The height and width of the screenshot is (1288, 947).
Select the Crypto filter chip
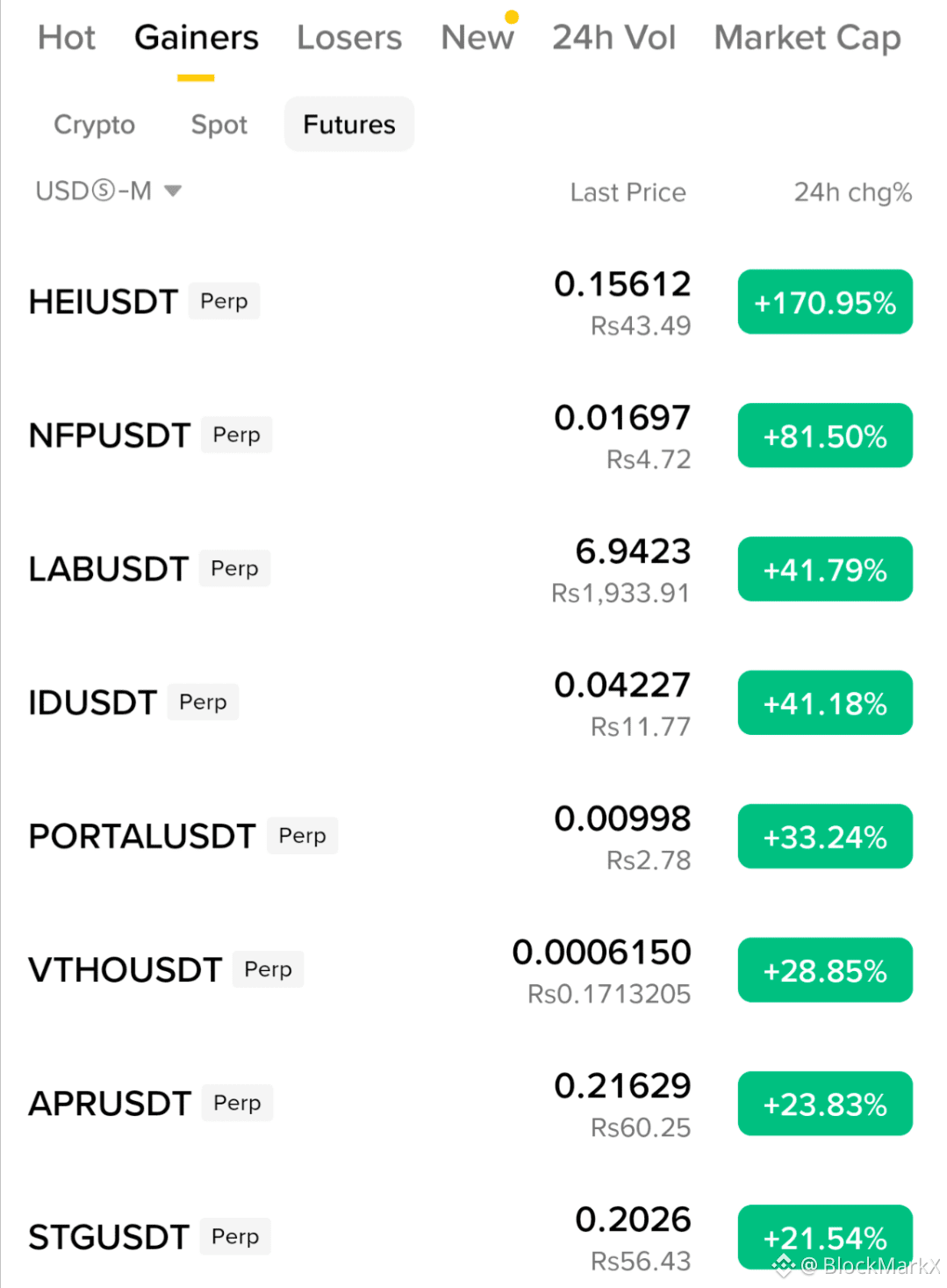coord(95,125)
